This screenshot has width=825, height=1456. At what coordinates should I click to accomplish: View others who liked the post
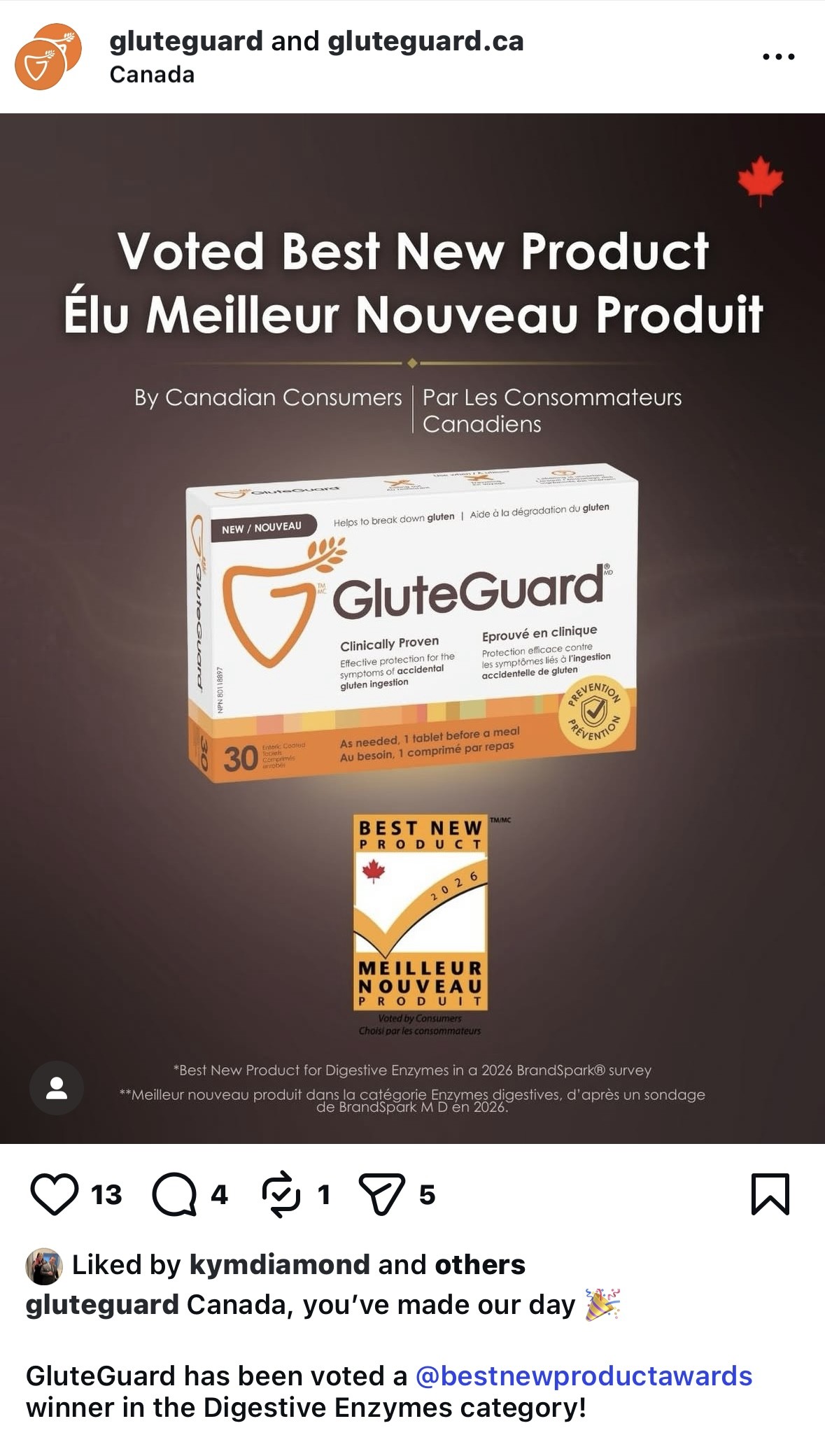point(479,1264)
